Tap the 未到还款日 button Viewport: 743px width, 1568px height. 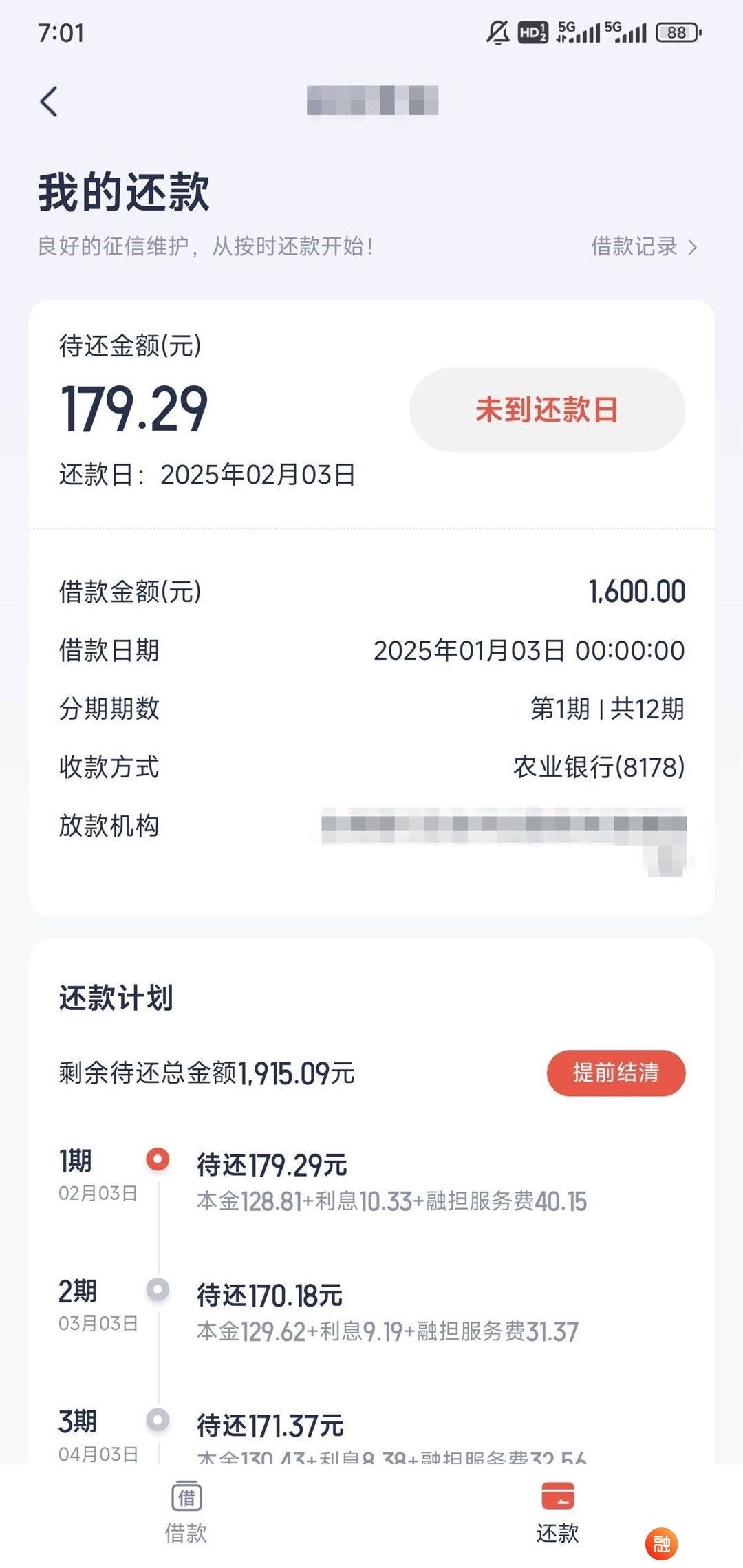pyautogui.click(x=547, y=409)
